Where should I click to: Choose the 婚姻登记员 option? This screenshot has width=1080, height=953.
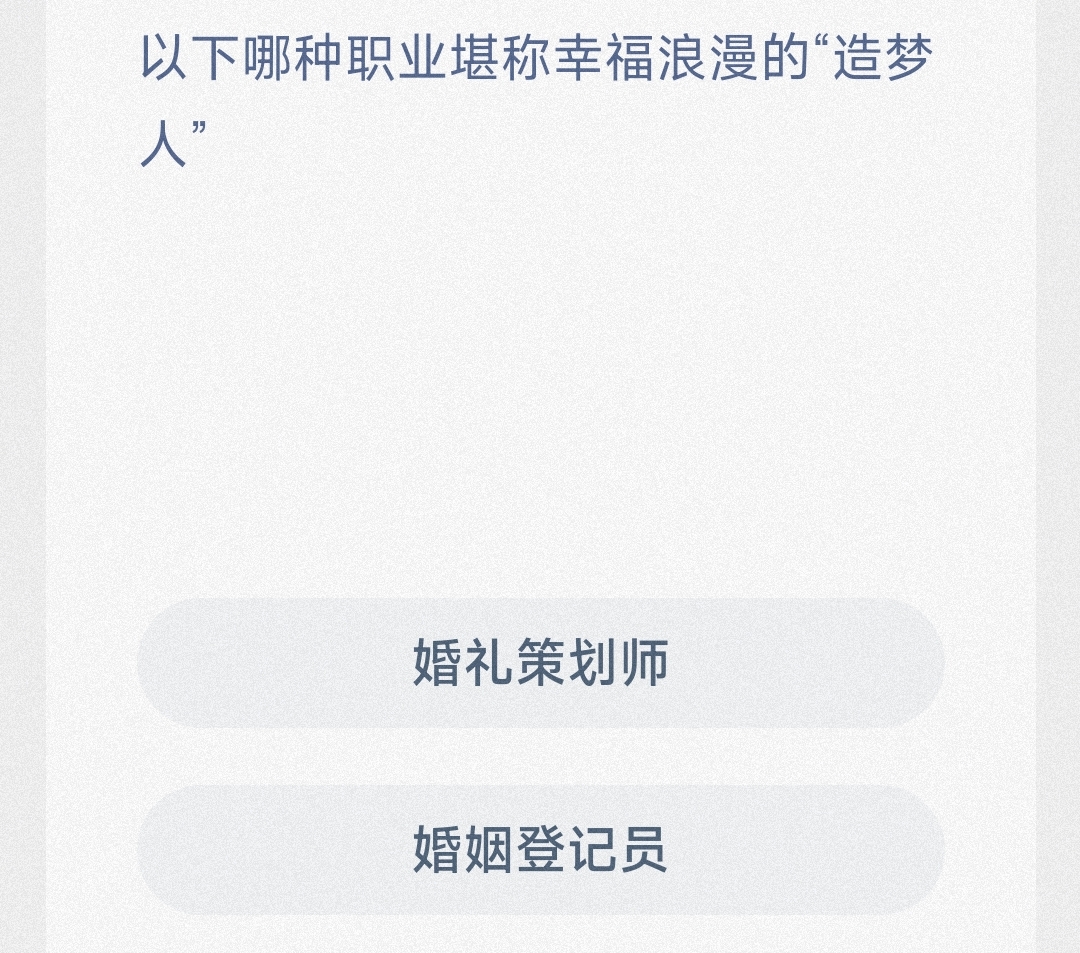pyautogui.click(x=540, y=849)
